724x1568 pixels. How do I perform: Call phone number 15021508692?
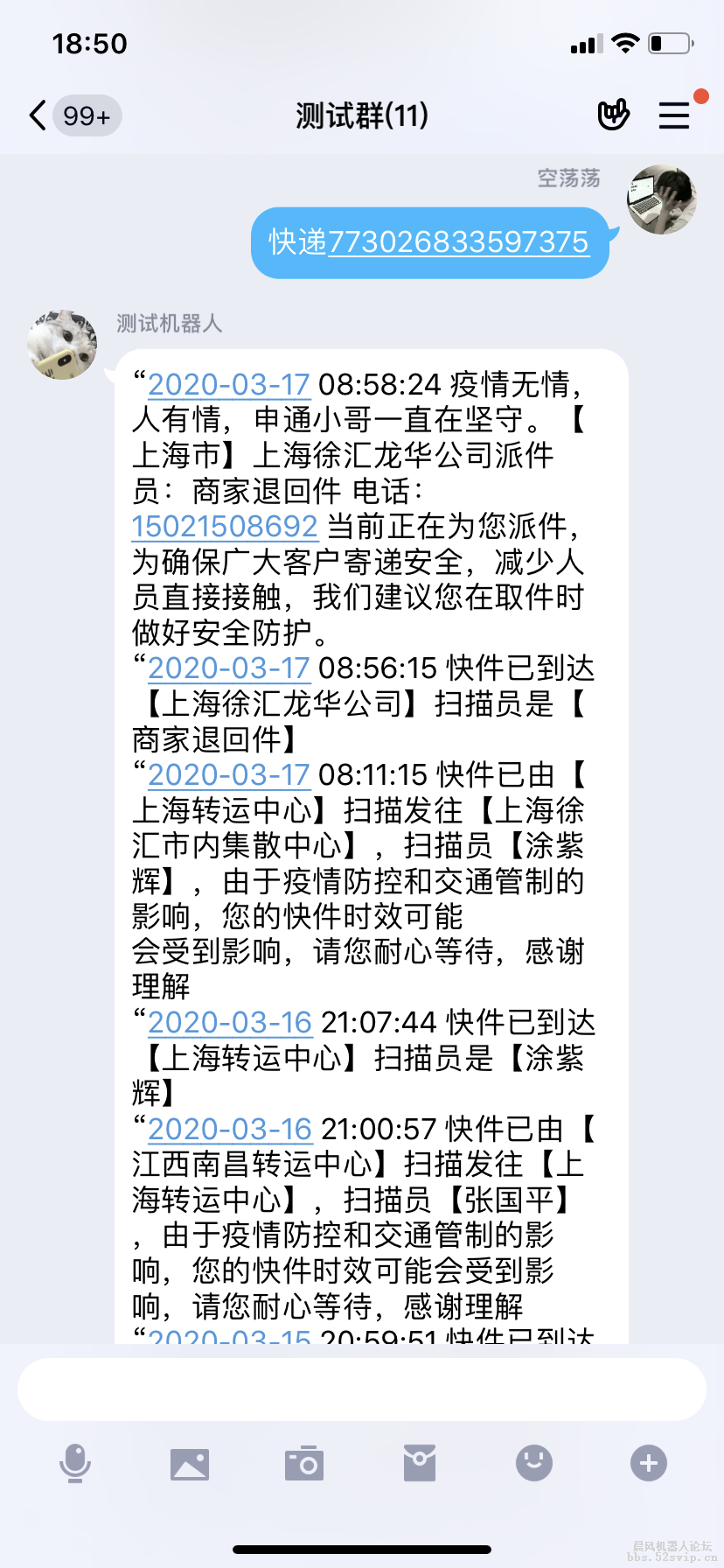[x=226, y=526]
